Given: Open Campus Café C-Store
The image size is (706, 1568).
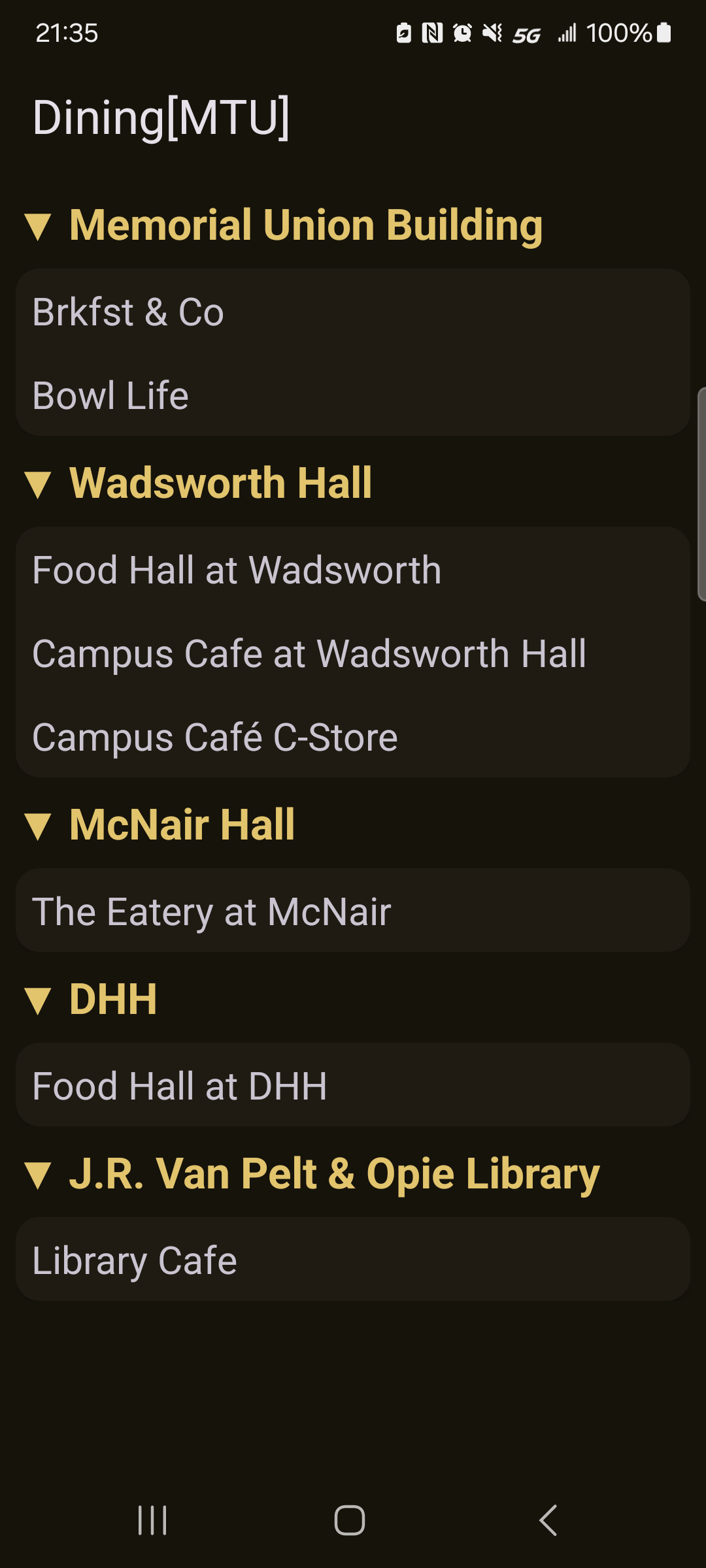Looking at the screenshot, I should point(353,737).
